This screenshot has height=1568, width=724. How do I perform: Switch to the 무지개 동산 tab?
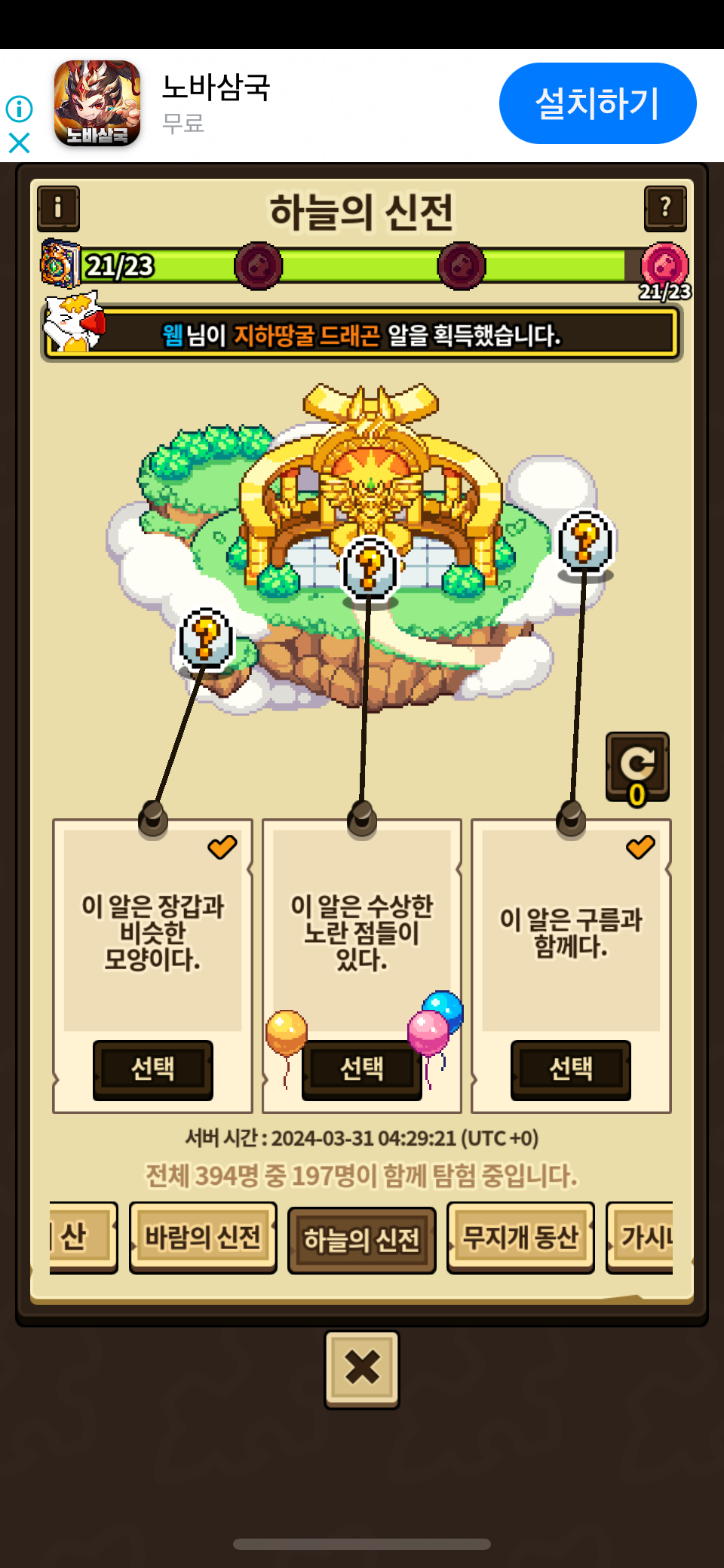pos(520,1237)
